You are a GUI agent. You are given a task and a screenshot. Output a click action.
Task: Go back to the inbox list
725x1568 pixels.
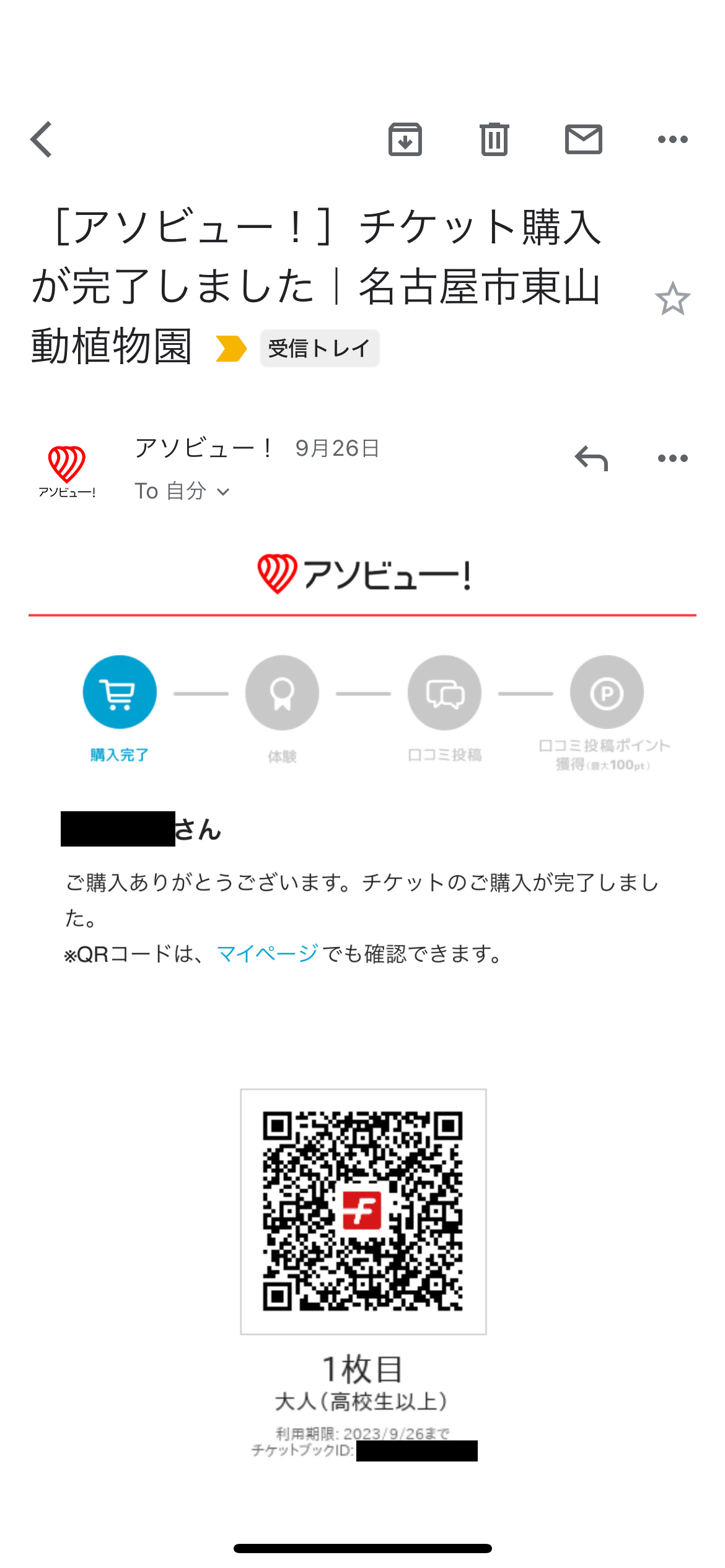(x=42, y=139)
